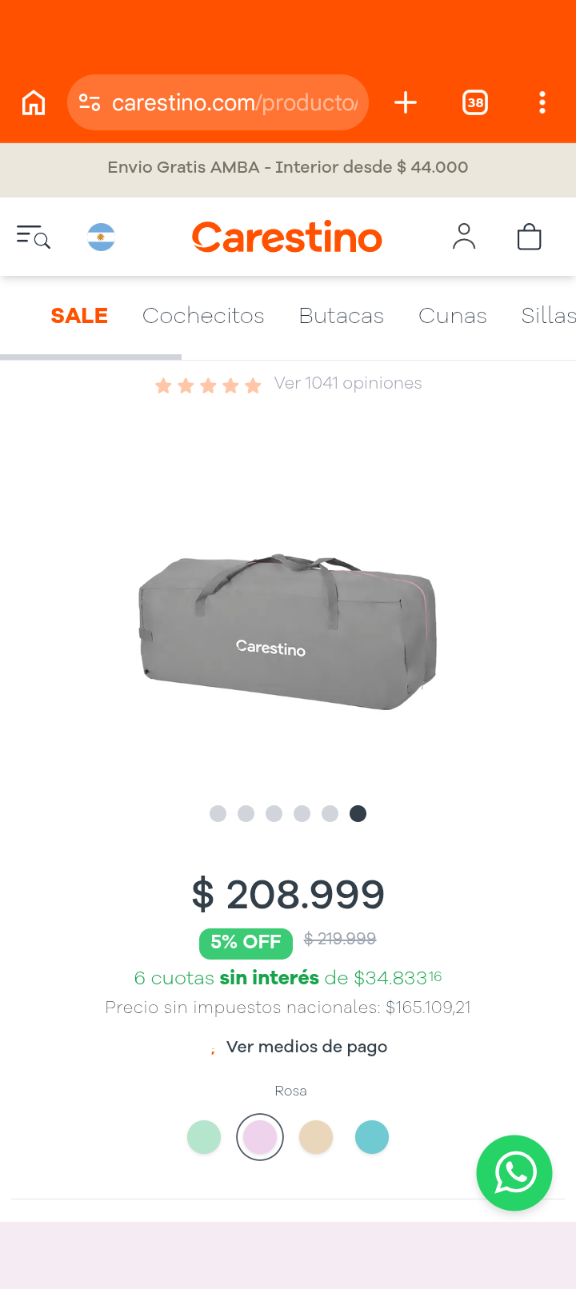576x1289 pixels.
Task: Open the user account icon
Action: 464,236
